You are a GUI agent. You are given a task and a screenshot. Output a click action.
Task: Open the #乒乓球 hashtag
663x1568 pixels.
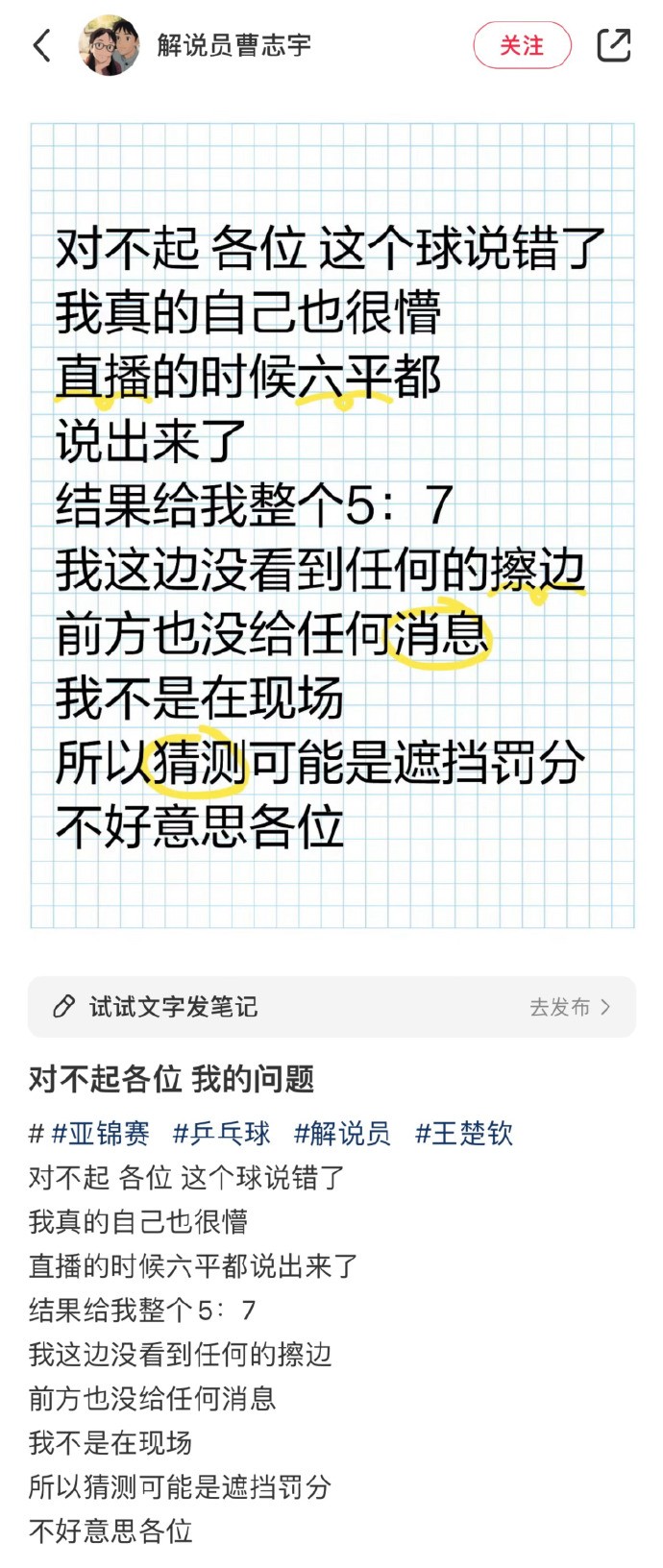[222, 1134]
